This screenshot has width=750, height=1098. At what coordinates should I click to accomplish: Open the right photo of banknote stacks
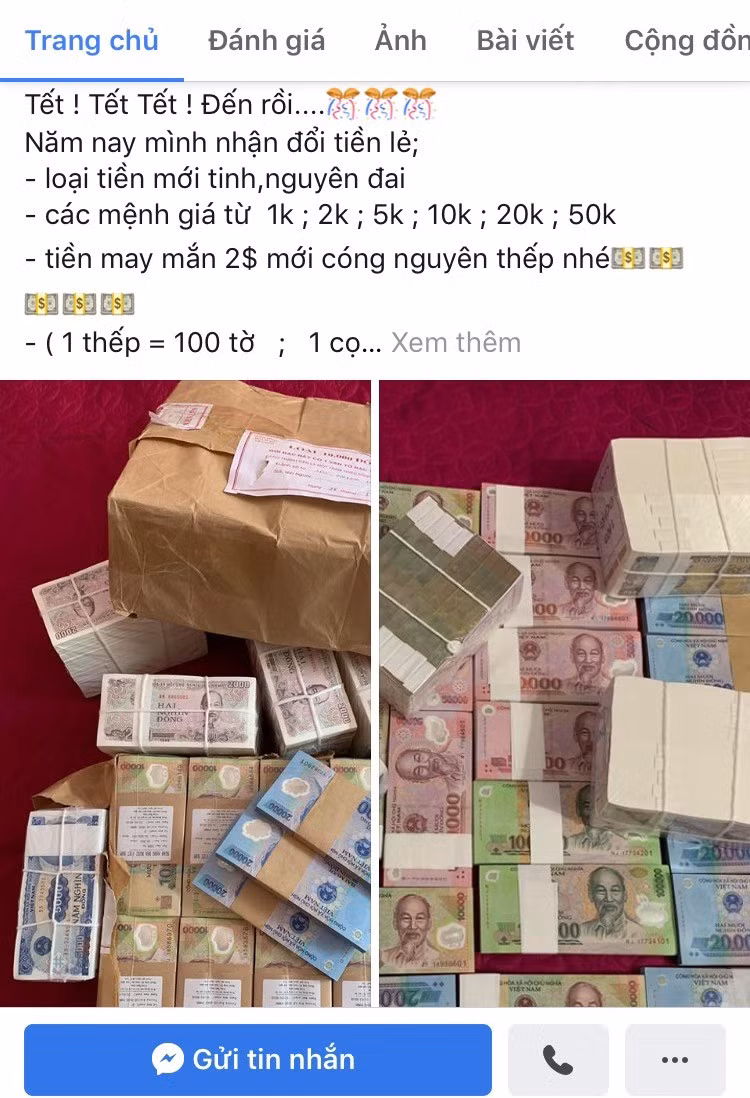565,692
